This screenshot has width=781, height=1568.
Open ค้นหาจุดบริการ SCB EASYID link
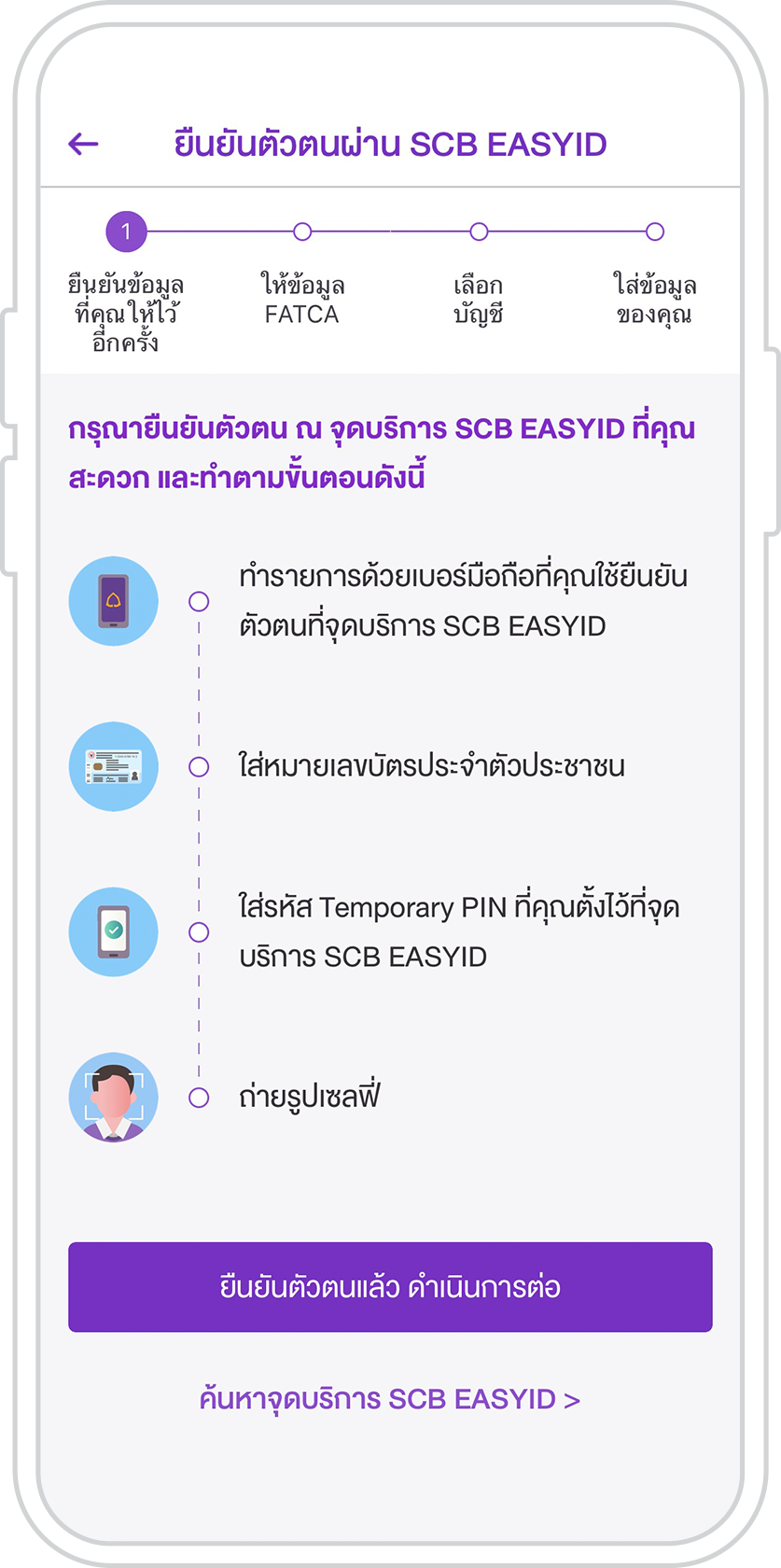[389, 1399]
